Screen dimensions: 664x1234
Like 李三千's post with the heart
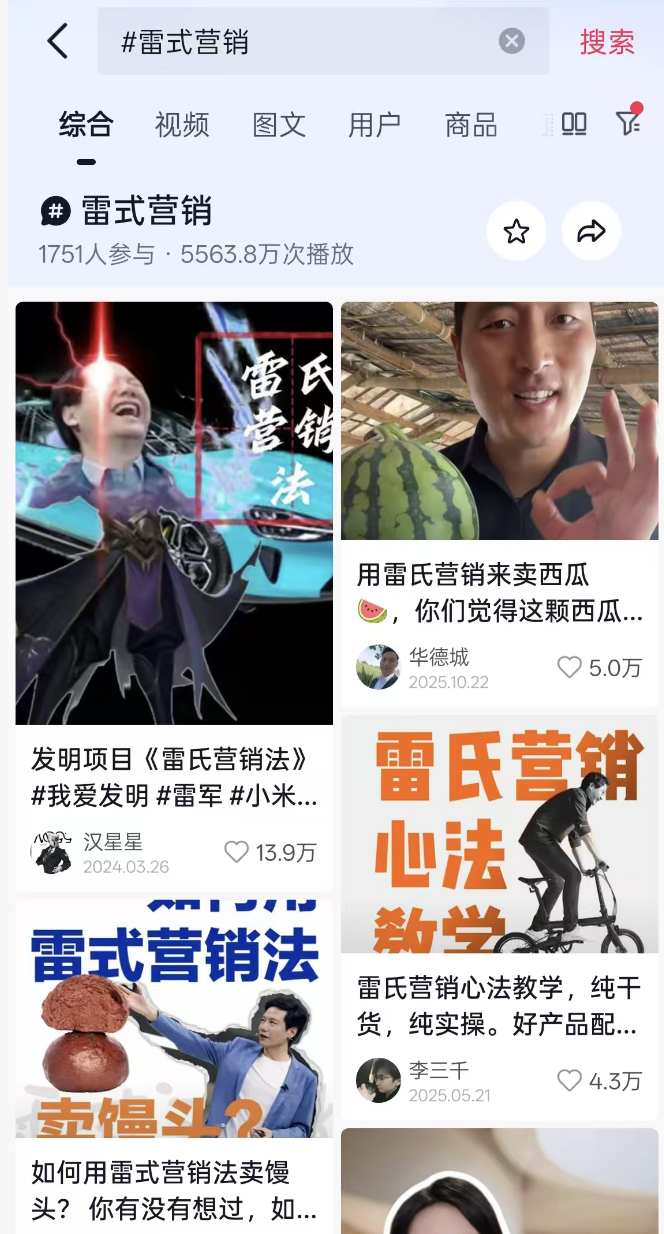tap(570, 1080)
